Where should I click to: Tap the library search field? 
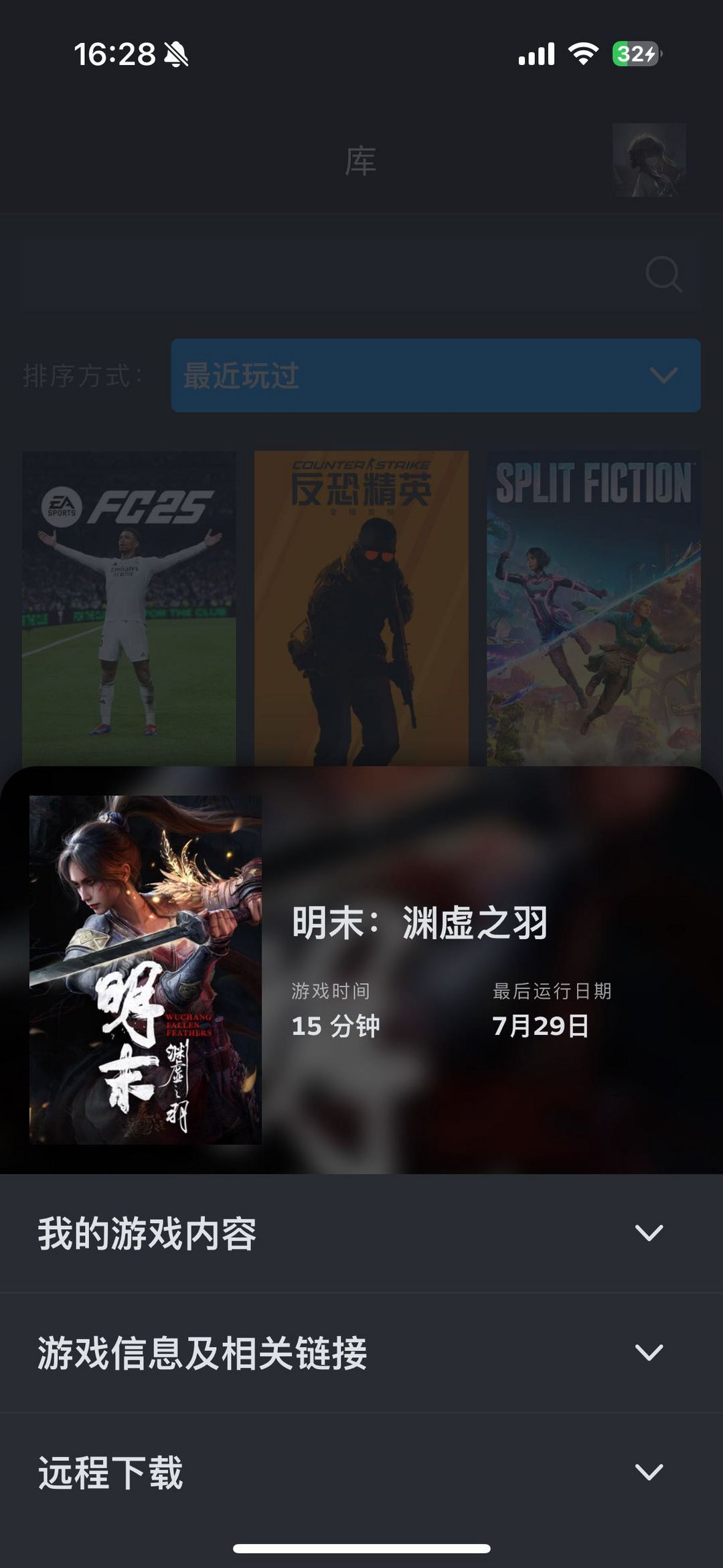pyautogui.click(x=361, y=274)
